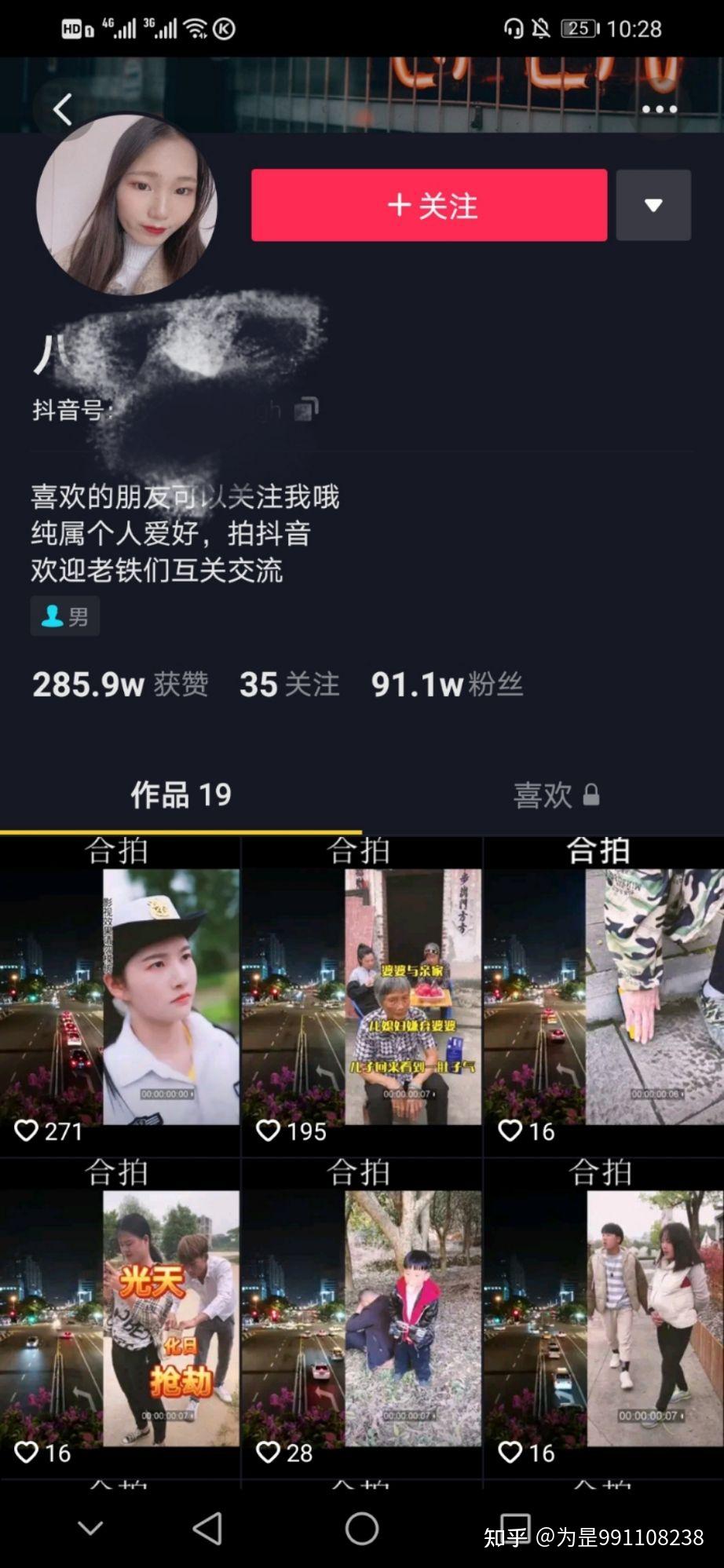724x1568 pixels.
Task: Follow this user with 关注 button
Action: [x=429, y=205]
